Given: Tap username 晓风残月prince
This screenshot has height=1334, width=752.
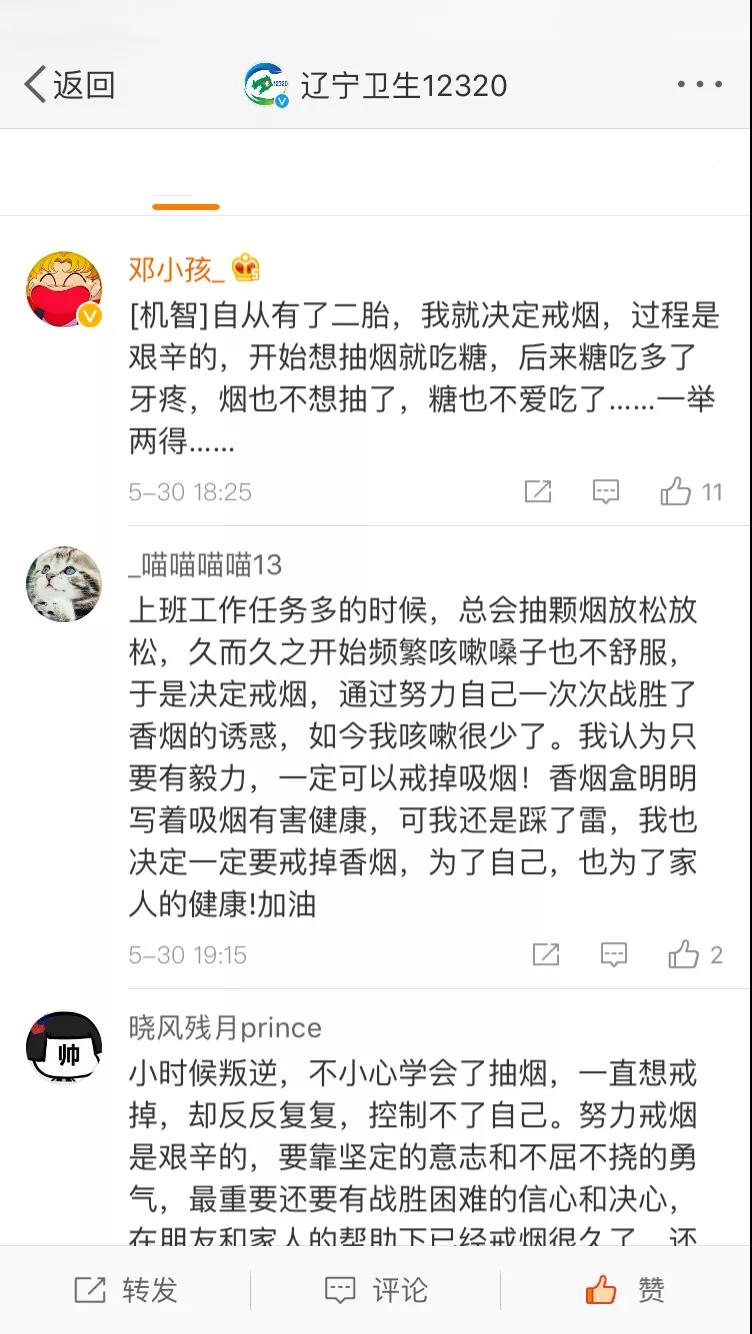Looking at the screenshot, I should pyautogui.click(x=225, y=1028).
